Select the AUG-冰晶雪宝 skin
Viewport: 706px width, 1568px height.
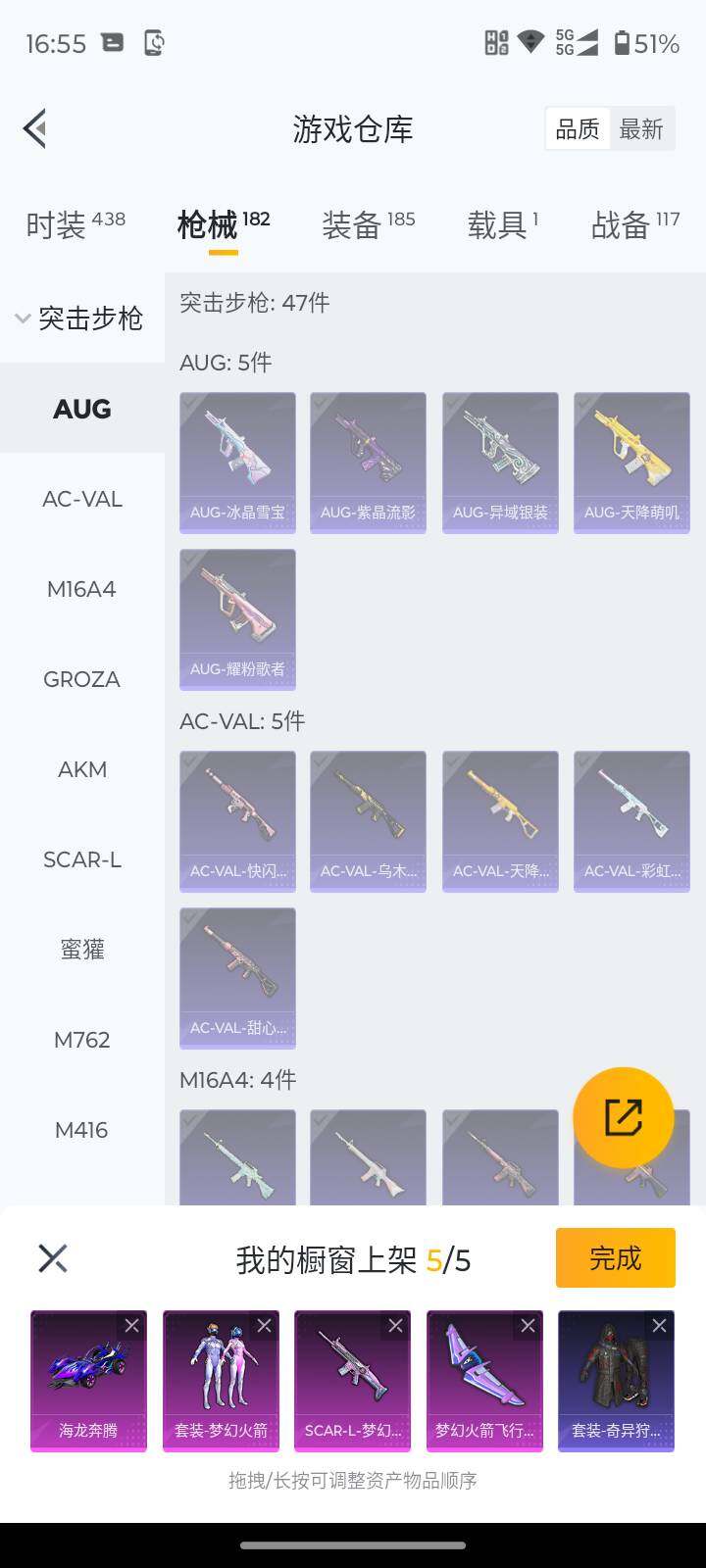click(x=237, y=463)
